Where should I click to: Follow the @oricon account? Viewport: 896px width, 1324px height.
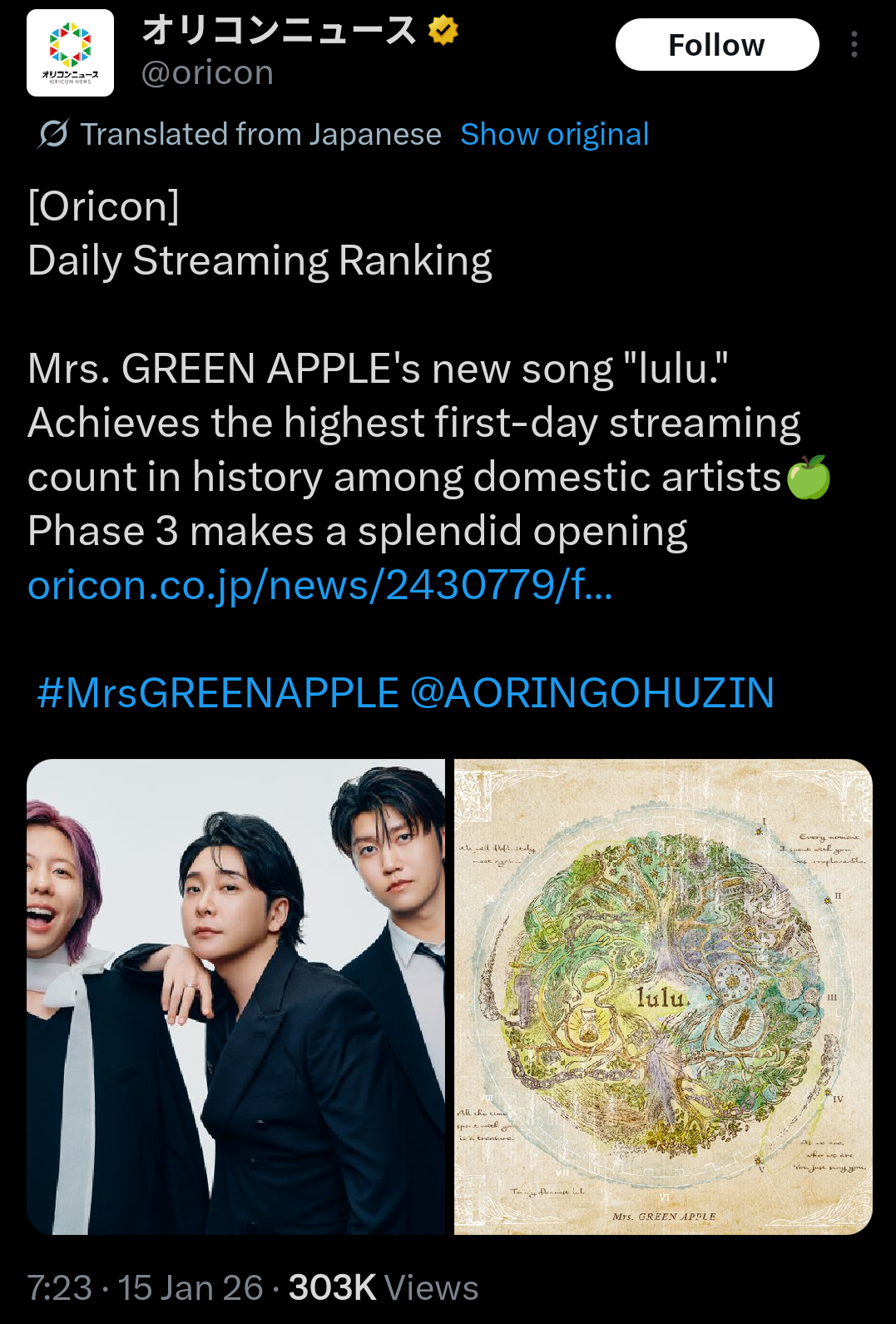coord(716,45)
